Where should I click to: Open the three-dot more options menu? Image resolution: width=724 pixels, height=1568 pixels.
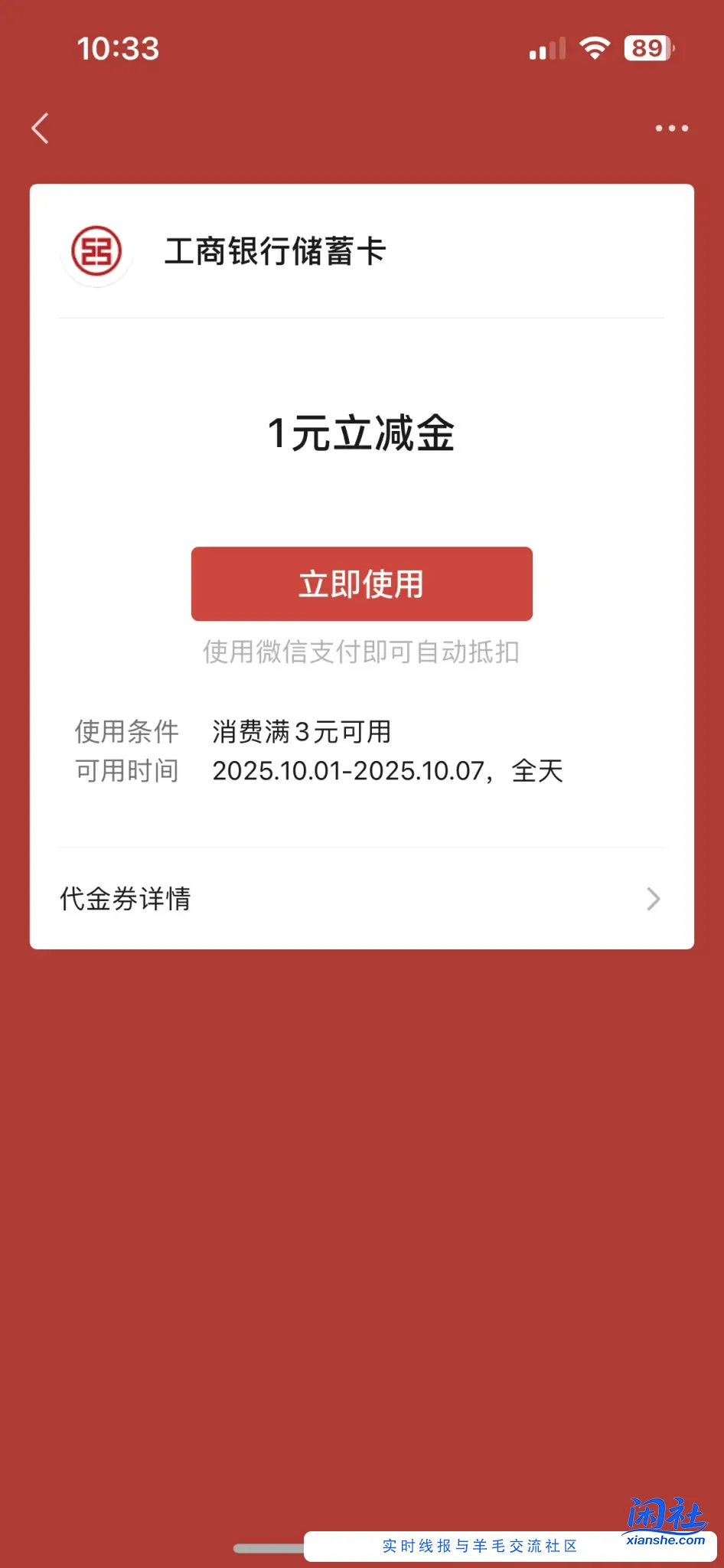[671, 128]
